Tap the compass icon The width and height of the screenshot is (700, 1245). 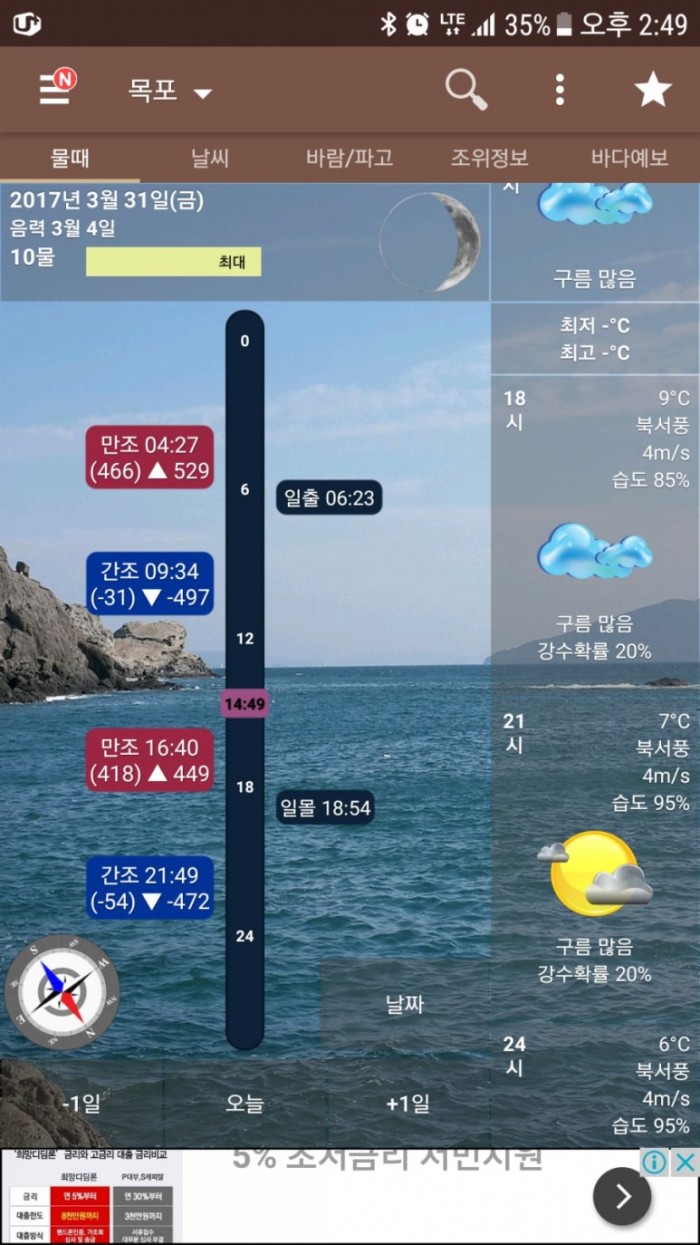click(62, 992)
